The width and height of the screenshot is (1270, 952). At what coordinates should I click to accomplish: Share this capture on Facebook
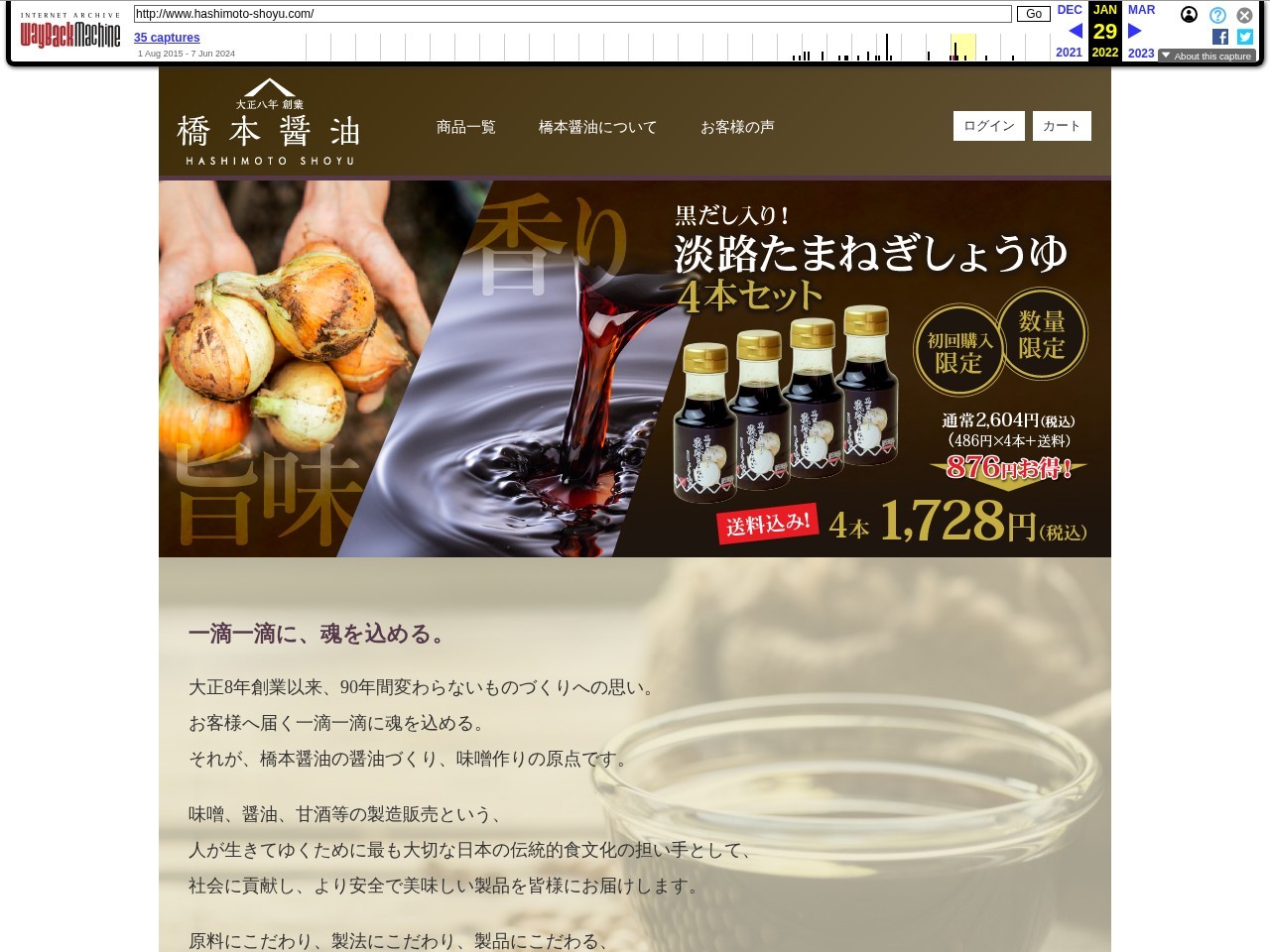[x=1220, y=37]
